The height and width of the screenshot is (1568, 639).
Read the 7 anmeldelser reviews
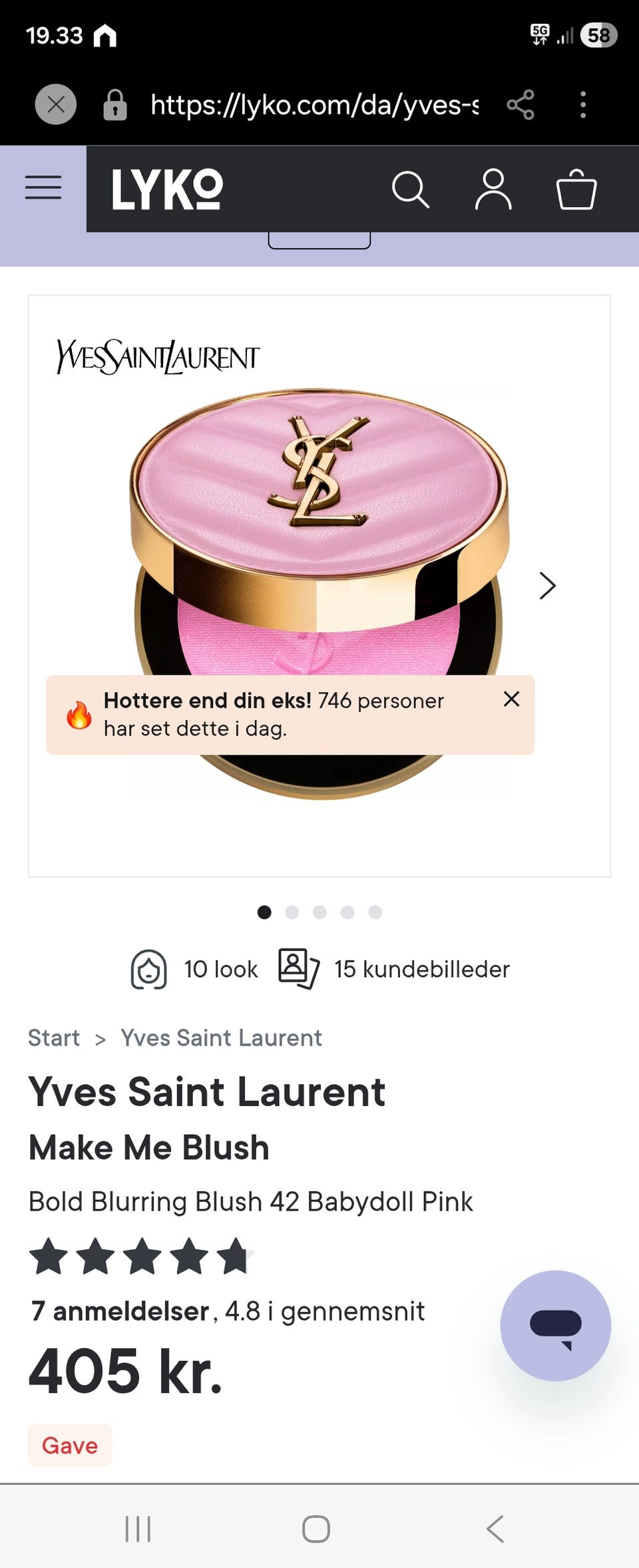[x=120, y=1311]
